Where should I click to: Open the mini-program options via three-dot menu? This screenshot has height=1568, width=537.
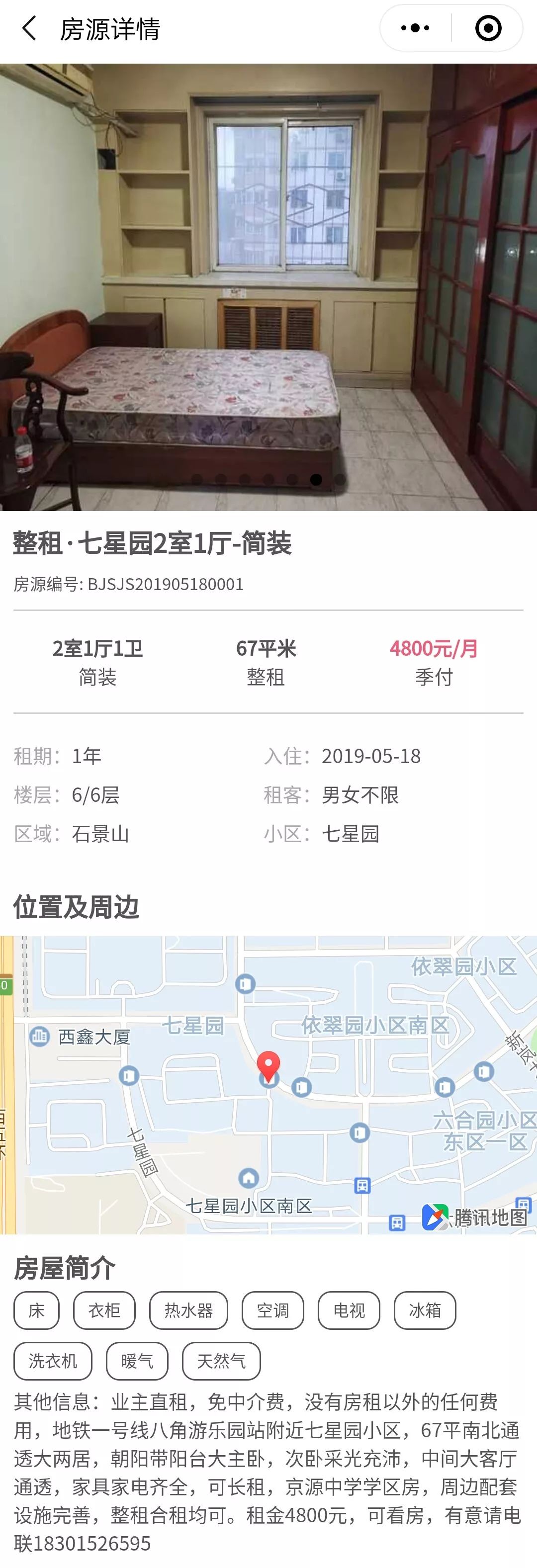tap(416, 28)
